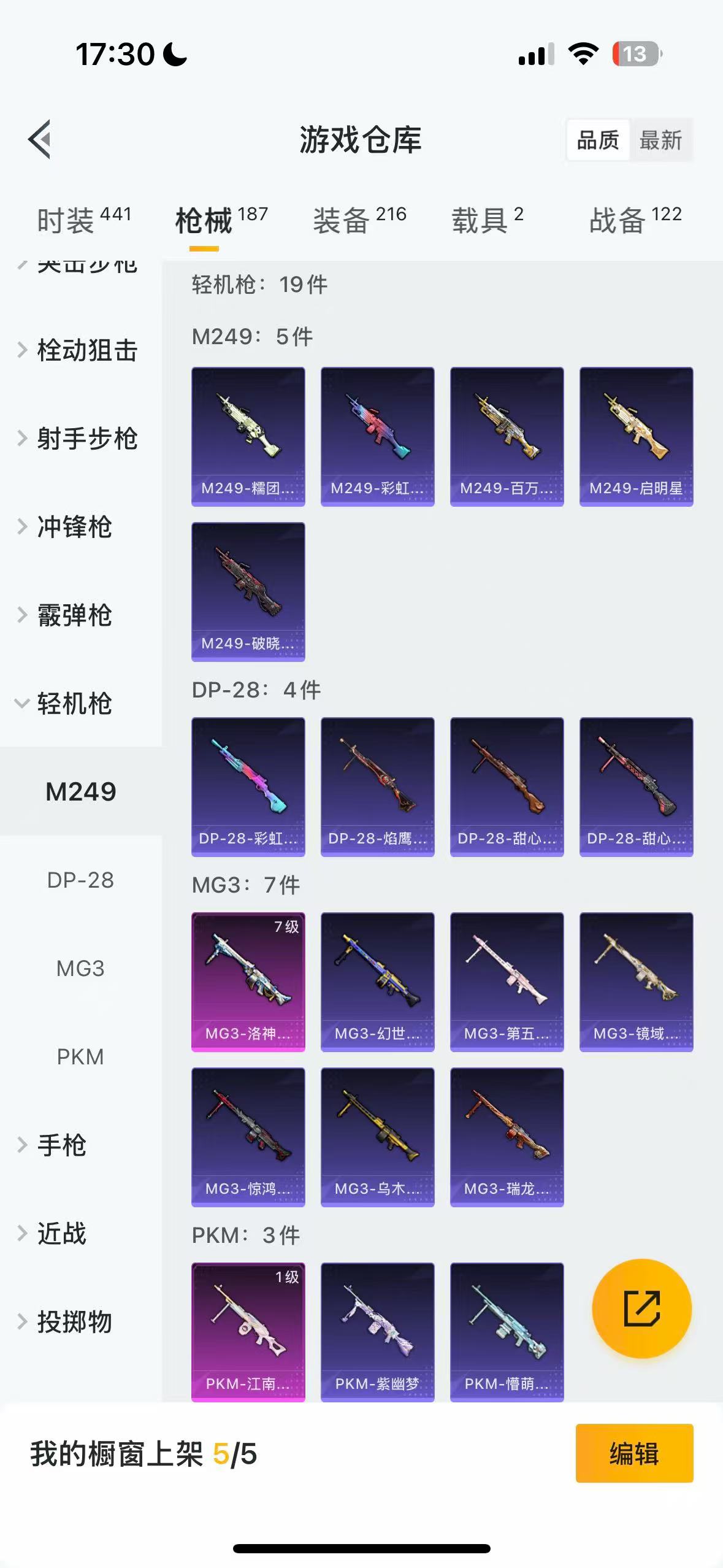The height and width of the screenshot is (1568, 723).
Task: Expand the 冲锋枪 category
Action: tap(74, 527)
